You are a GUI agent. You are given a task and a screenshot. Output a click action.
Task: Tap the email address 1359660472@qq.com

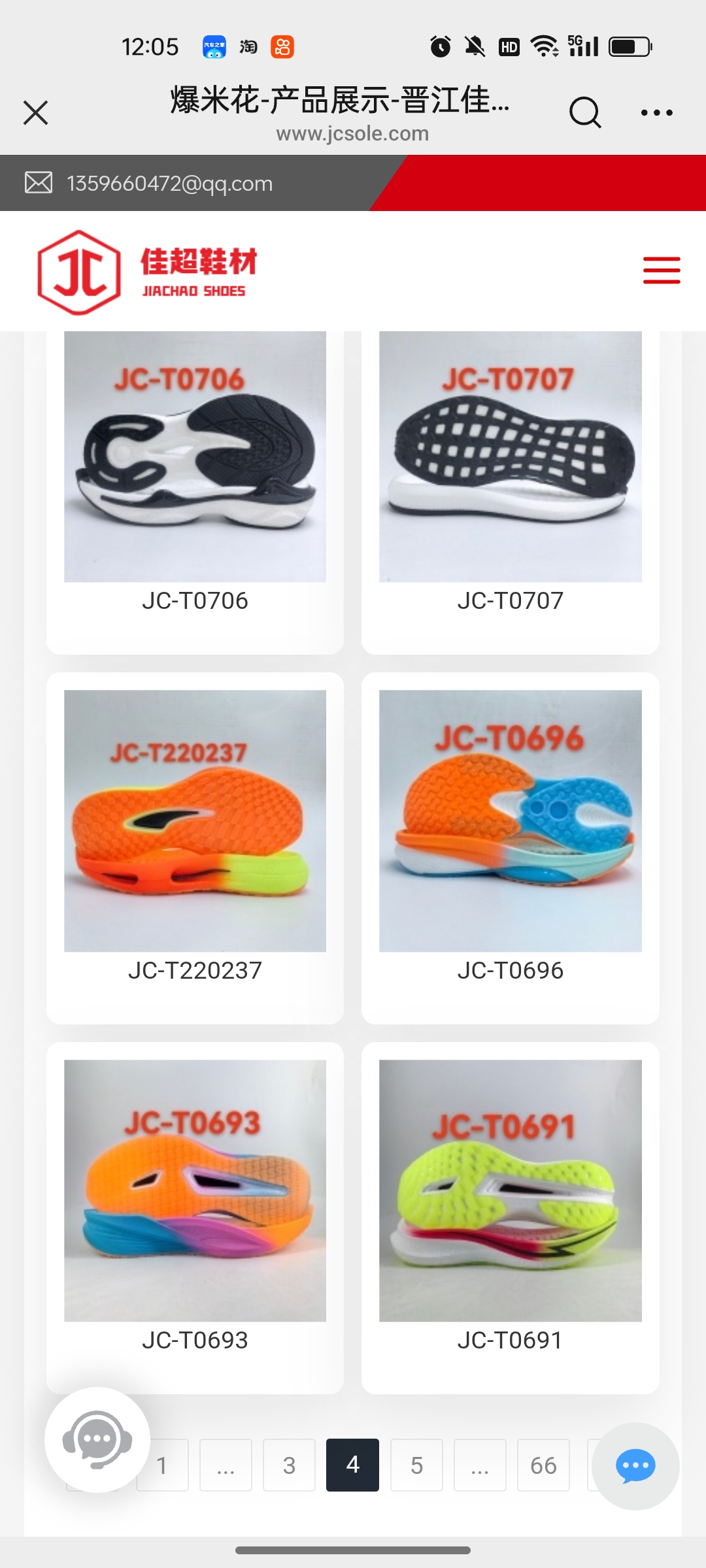pyautogui.click(x=169, y=184)
